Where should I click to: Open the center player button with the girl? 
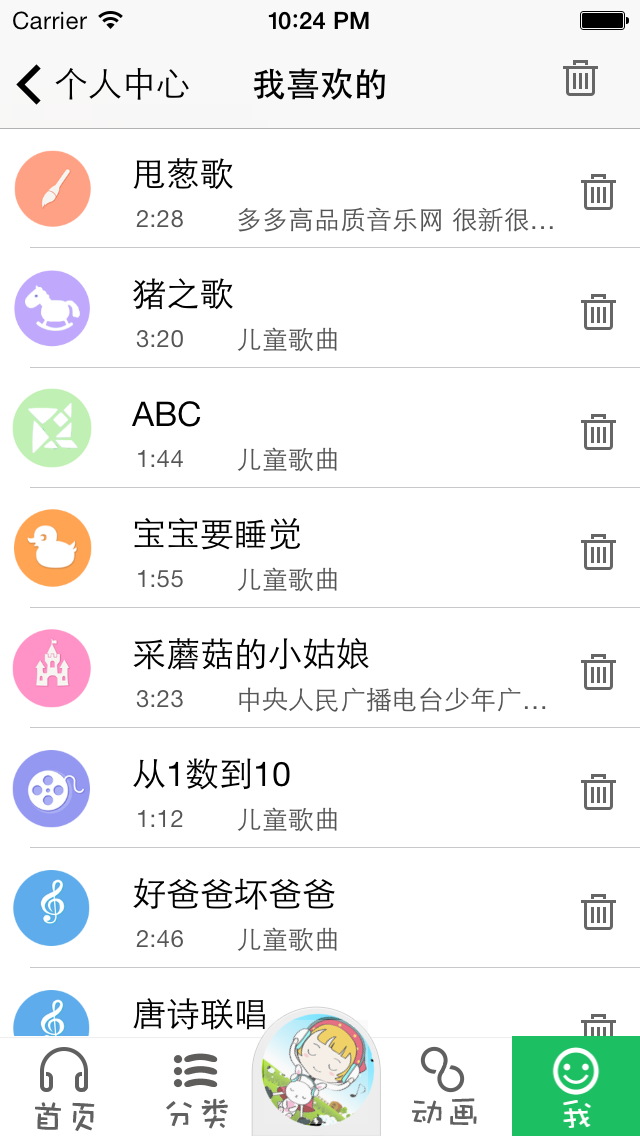pyautogui.click(x=317, y=1072)
